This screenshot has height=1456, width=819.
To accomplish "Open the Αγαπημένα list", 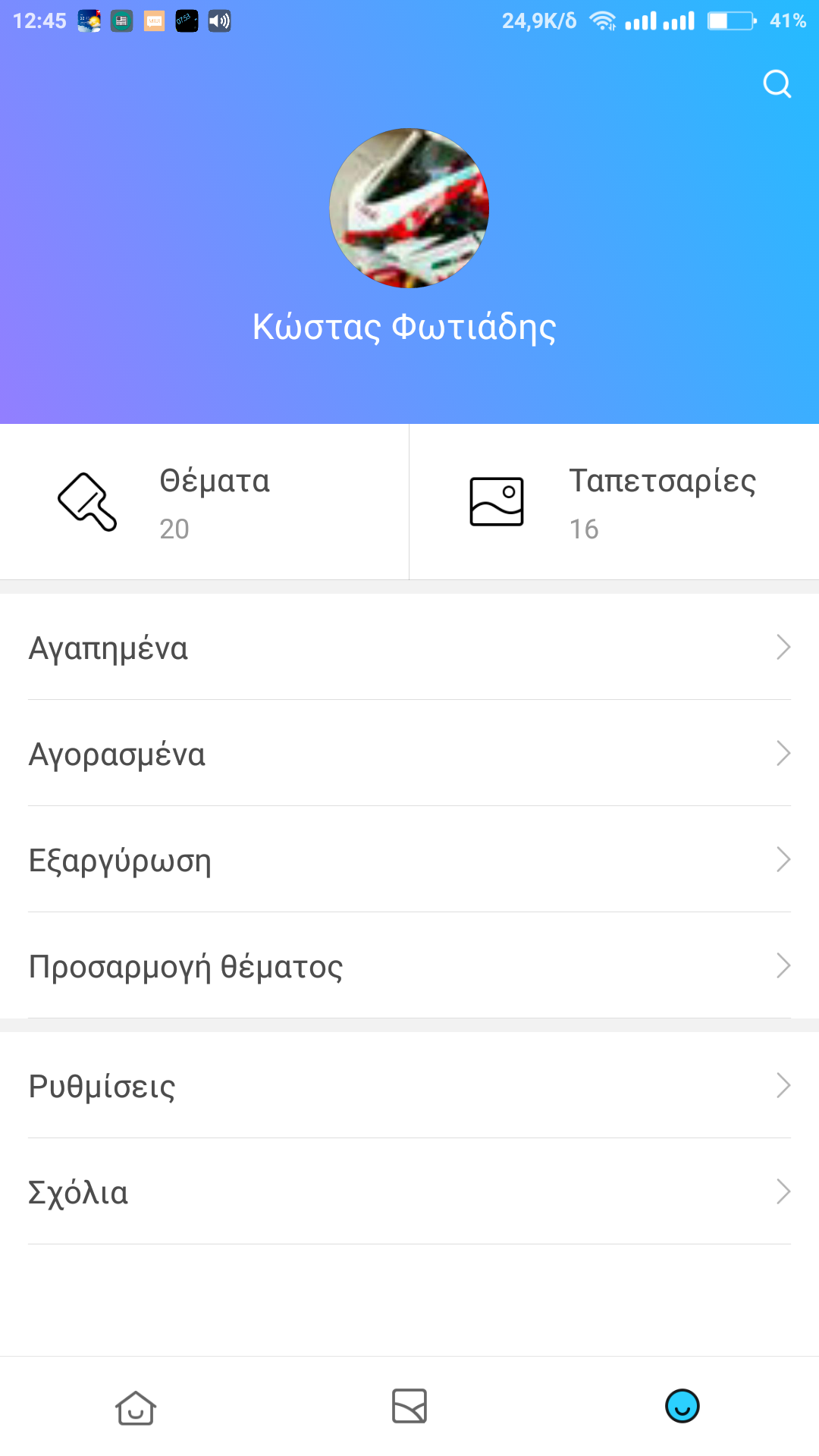I will 409,648.
